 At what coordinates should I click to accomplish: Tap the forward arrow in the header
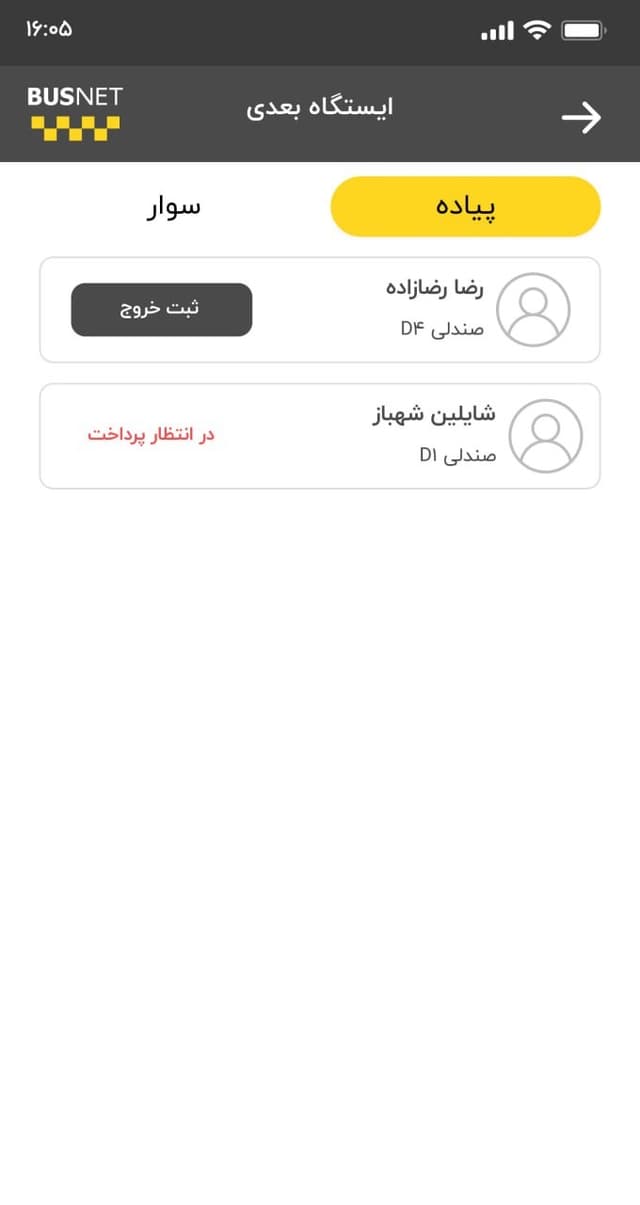coord(581,118)
